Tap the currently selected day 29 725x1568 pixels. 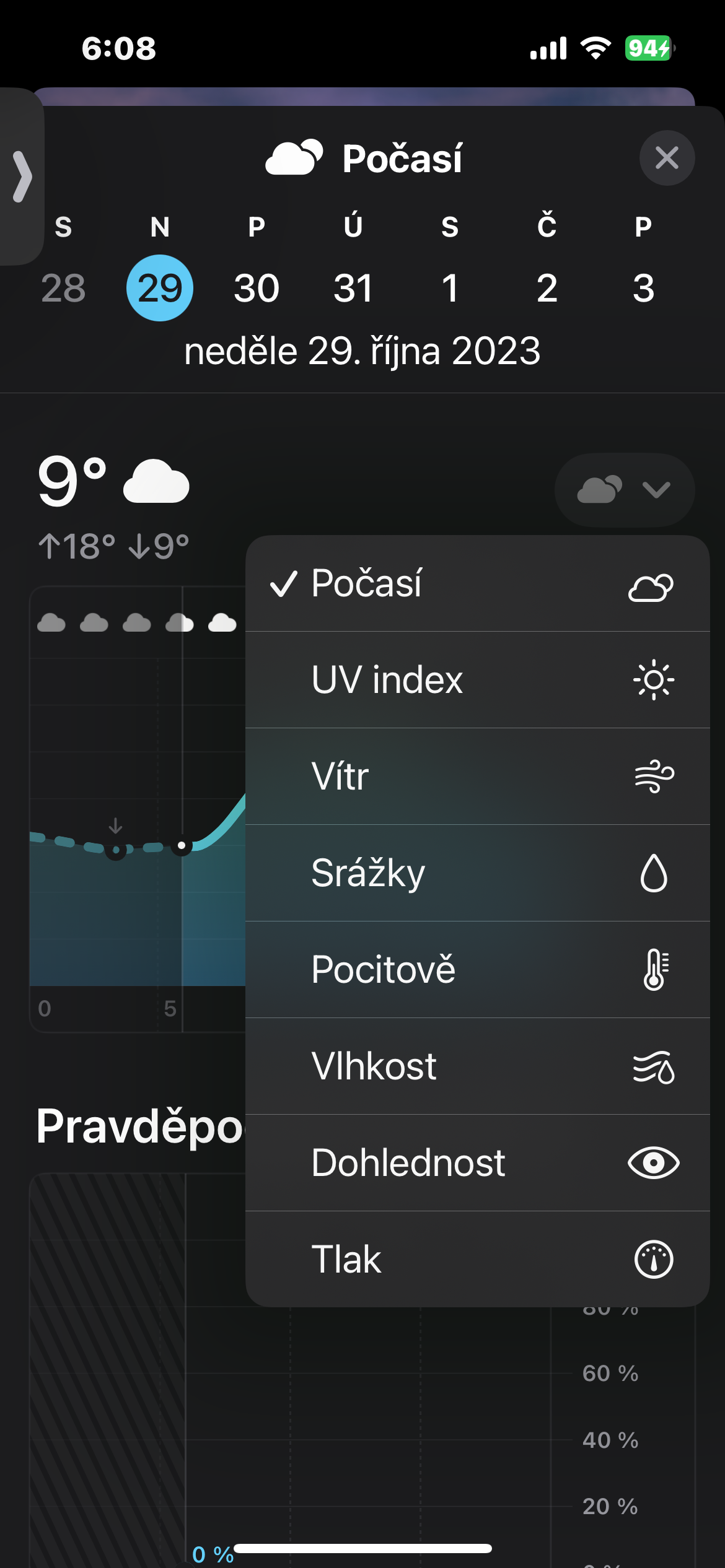(x=160, y=288)
